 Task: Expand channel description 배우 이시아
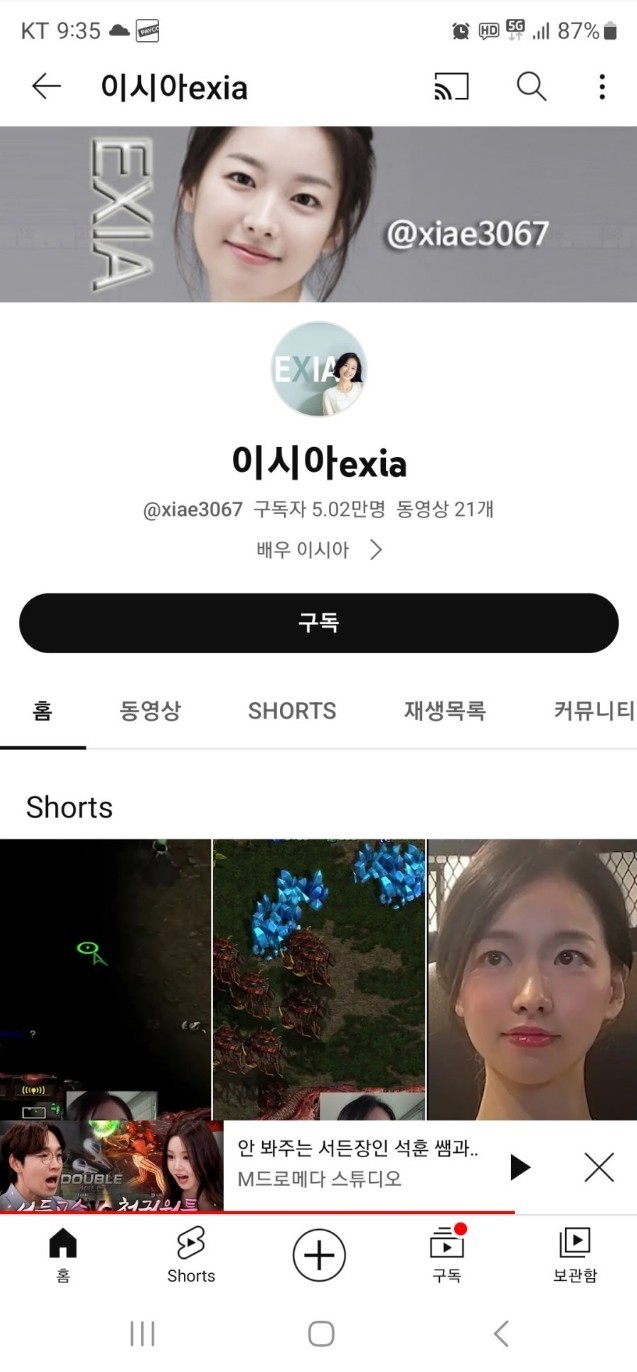pyautogui.click(x=319, y=550)
